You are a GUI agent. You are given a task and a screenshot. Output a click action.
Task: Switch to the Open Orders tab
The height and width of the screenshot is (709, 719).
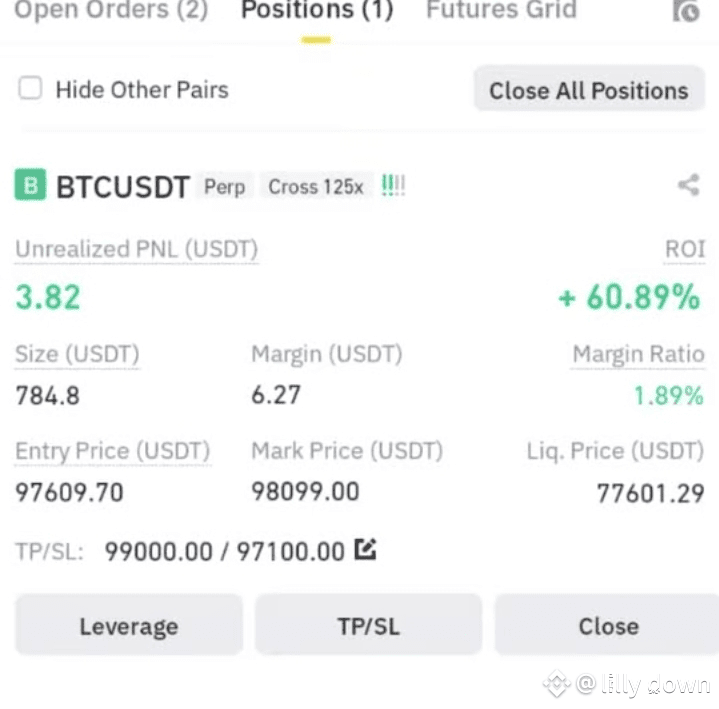(111, 11)
